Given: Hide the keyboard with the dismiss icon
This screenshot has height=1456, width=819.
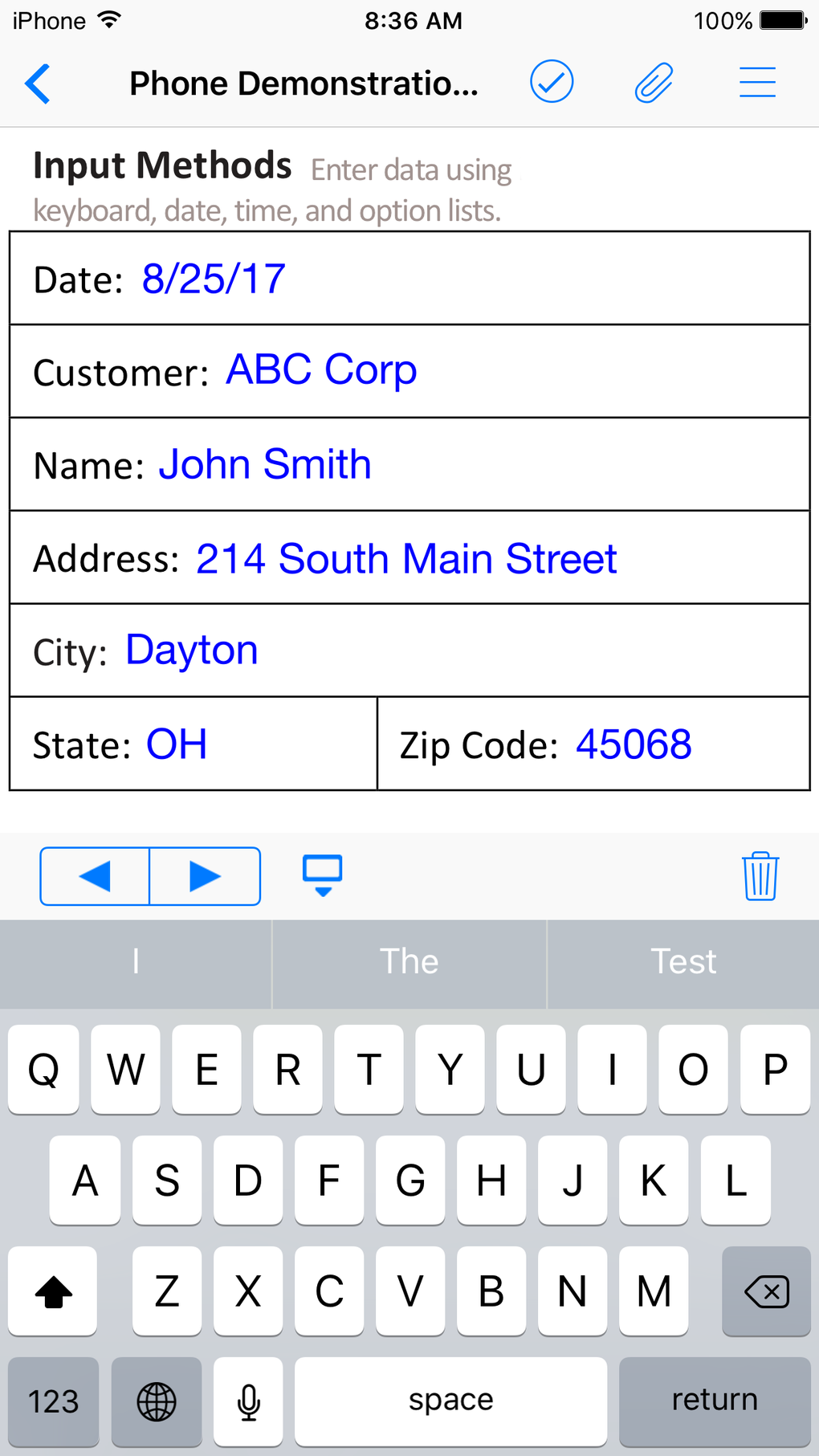Looking at the screenshot, I should point(323,875).
